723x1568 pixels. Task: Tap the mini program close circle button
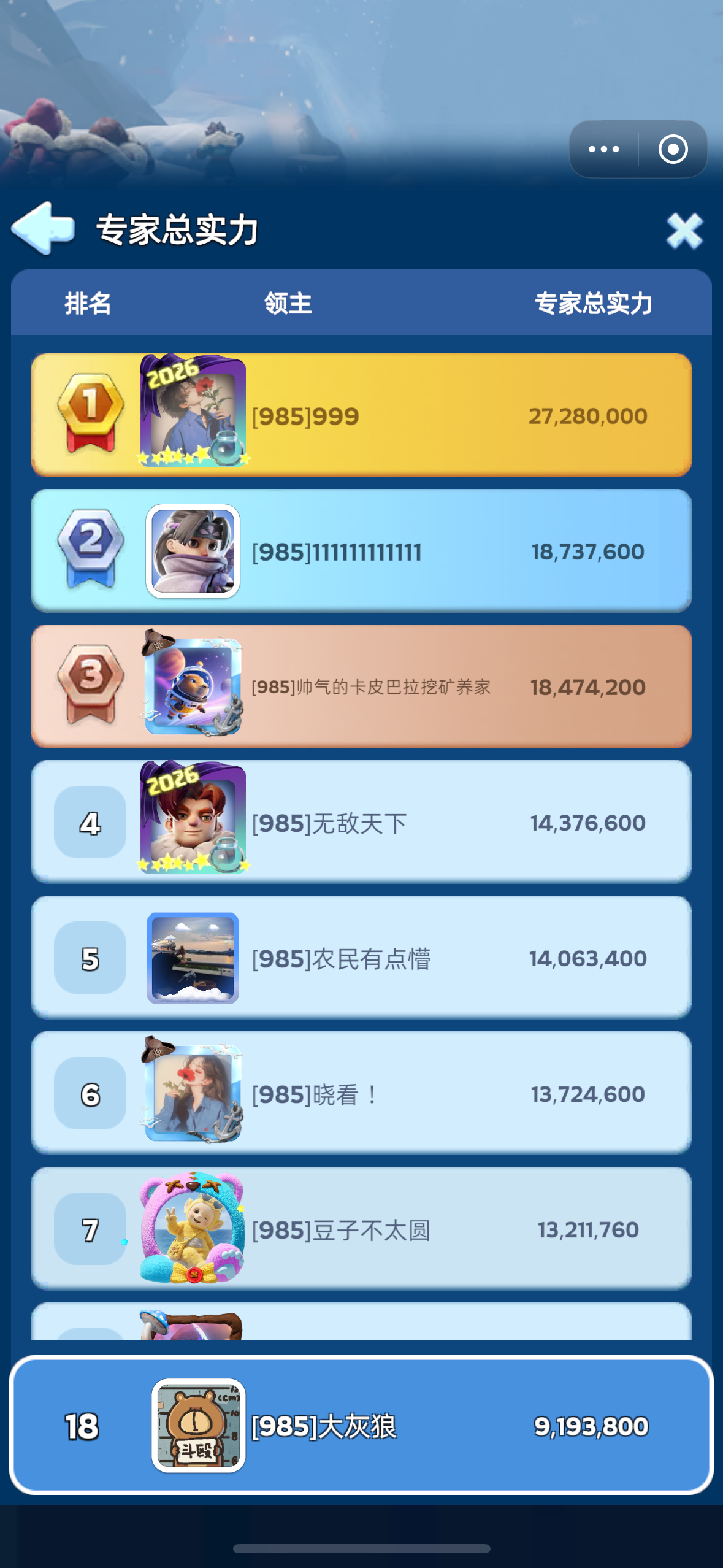click(673, 149)
